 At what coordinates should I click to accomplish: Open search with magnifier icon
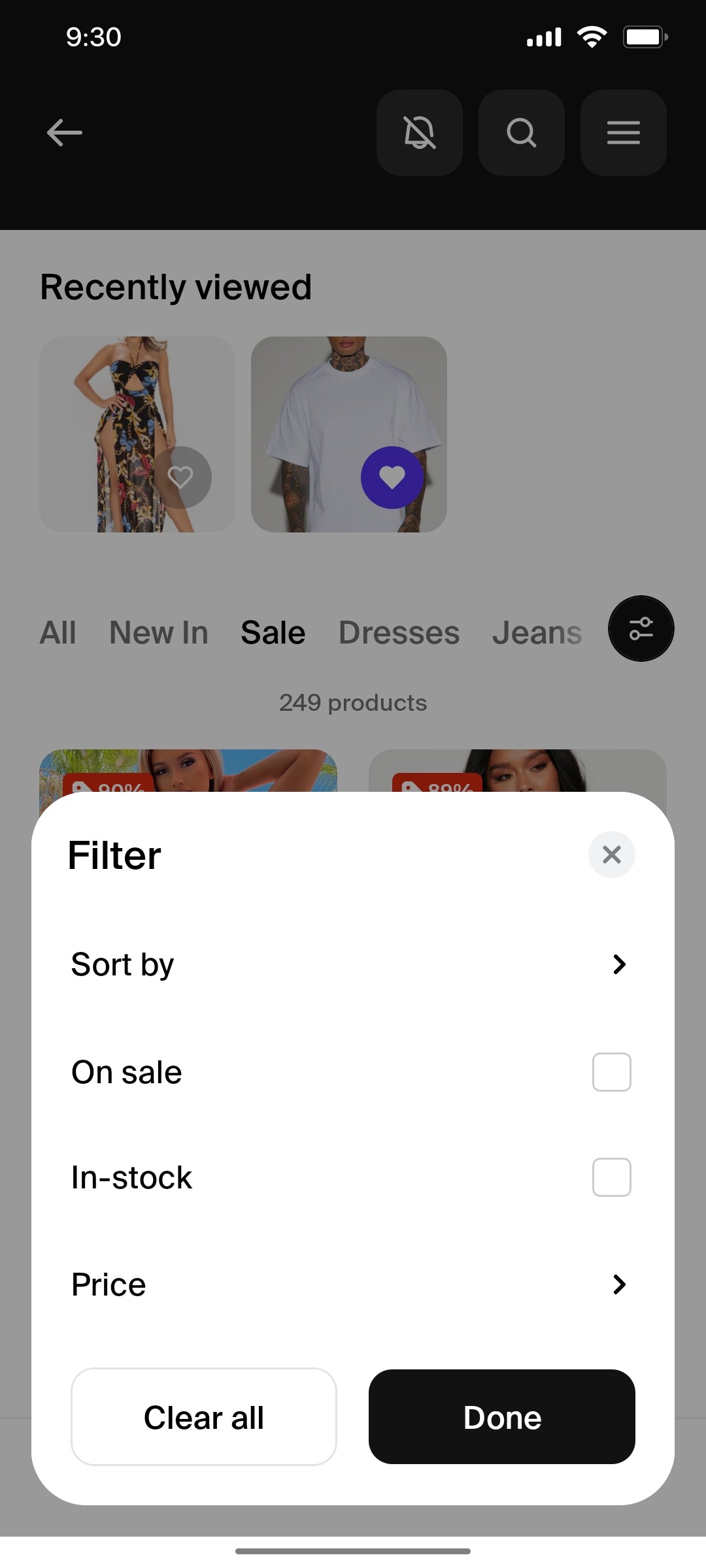521,133
